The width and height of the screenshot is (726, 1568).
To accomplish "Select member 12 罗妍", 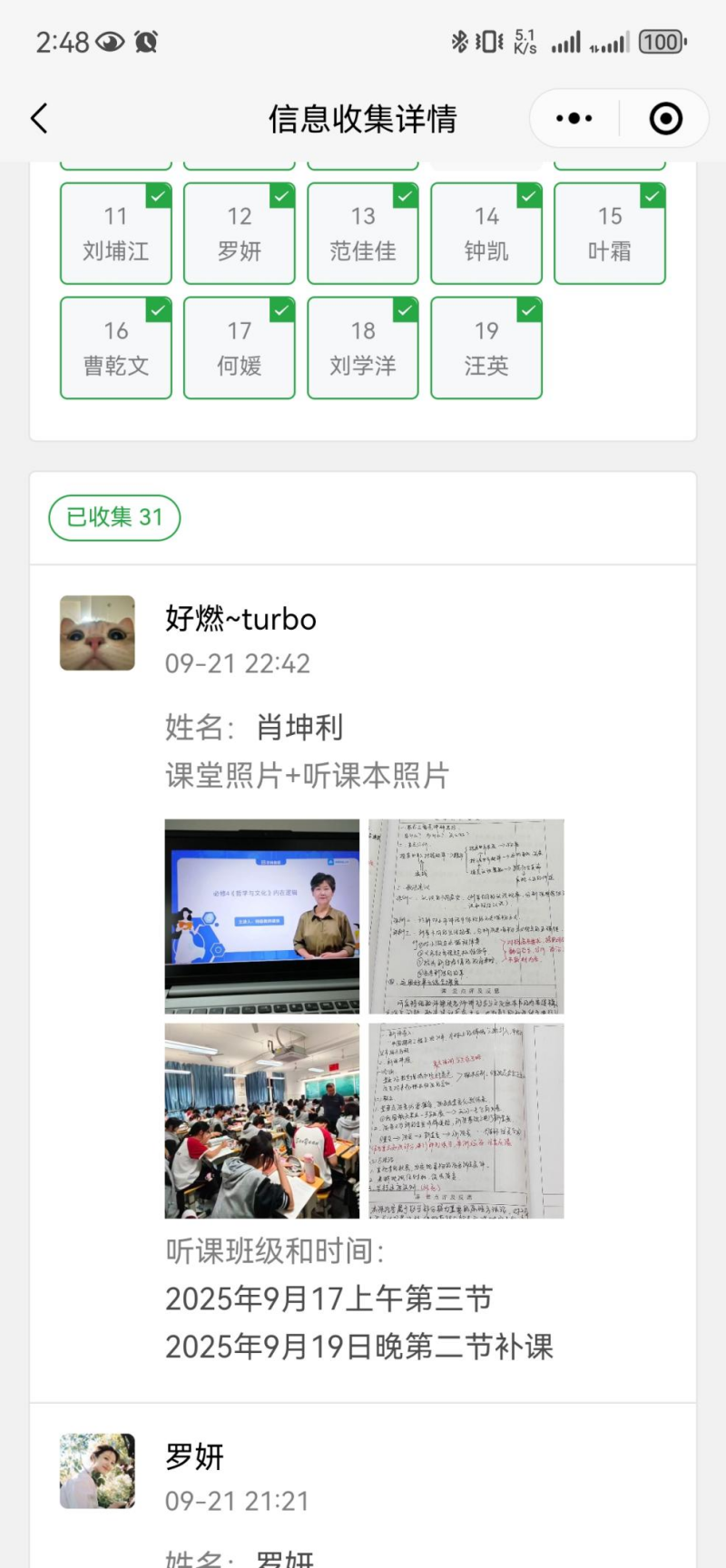I will coord(240,234).
